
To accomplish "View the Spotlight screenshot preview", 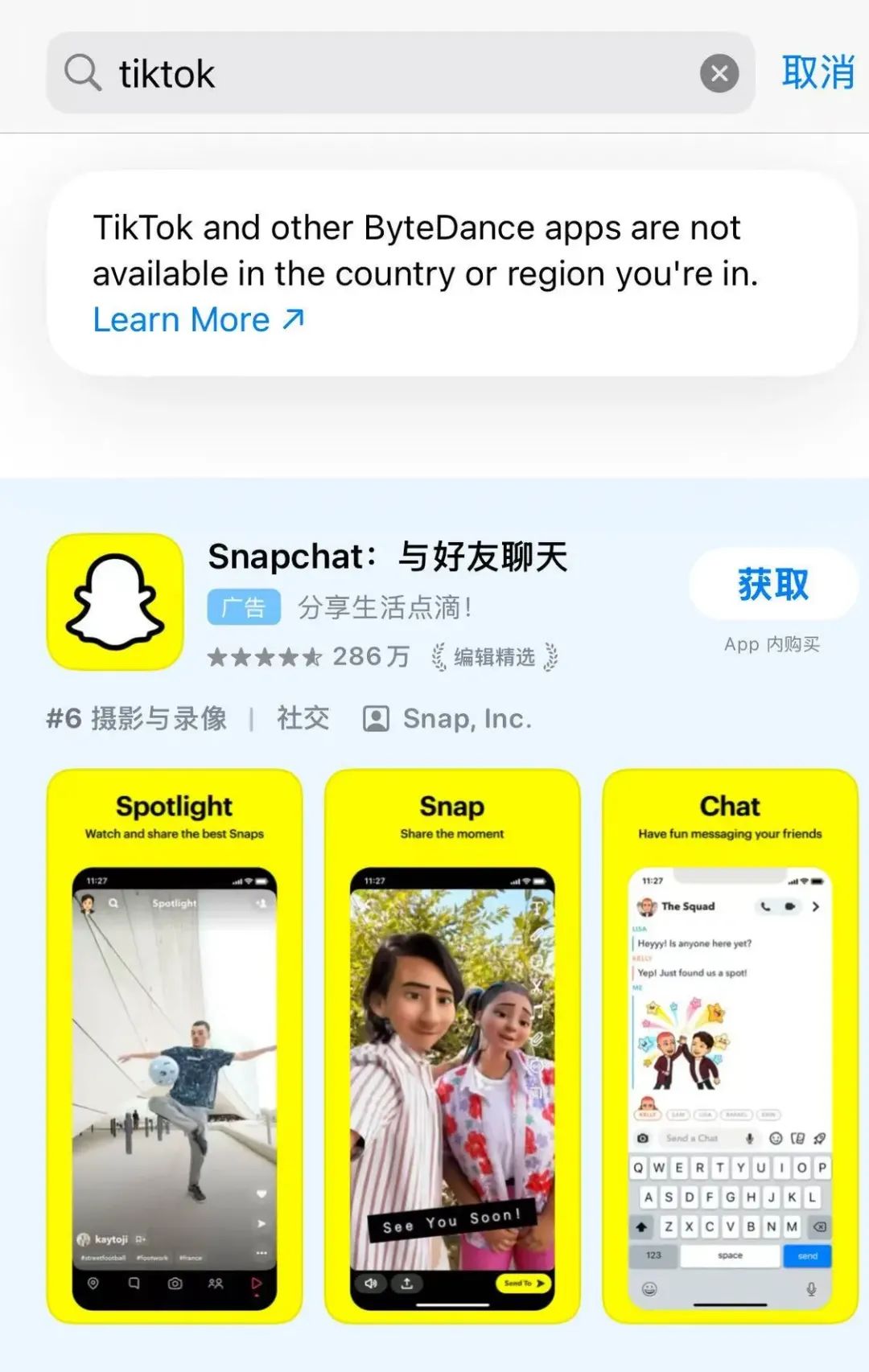I will click(175, 1045).
